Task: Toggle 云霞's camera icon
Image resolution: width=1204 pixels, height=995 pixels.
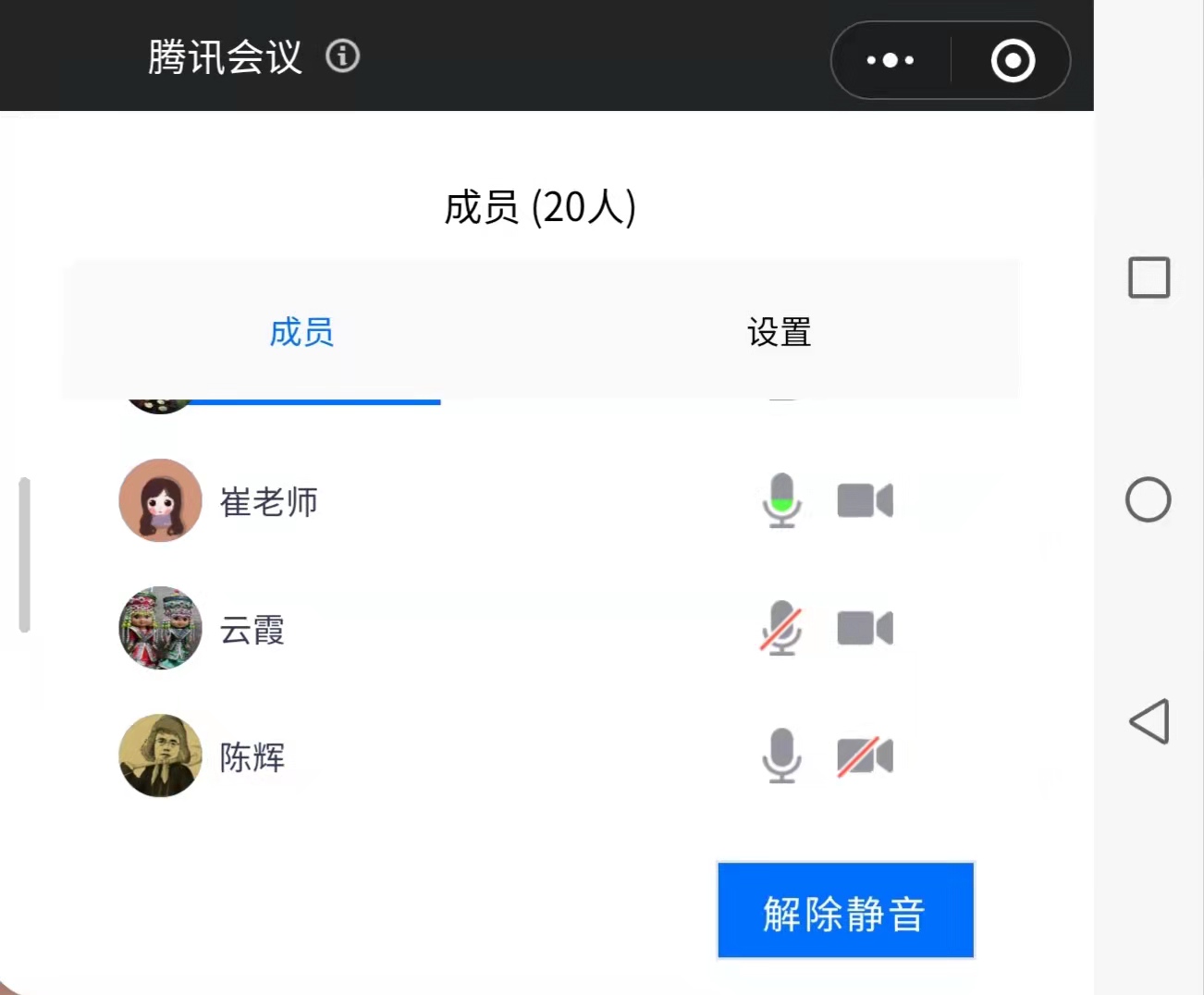Action: point(865,628)
